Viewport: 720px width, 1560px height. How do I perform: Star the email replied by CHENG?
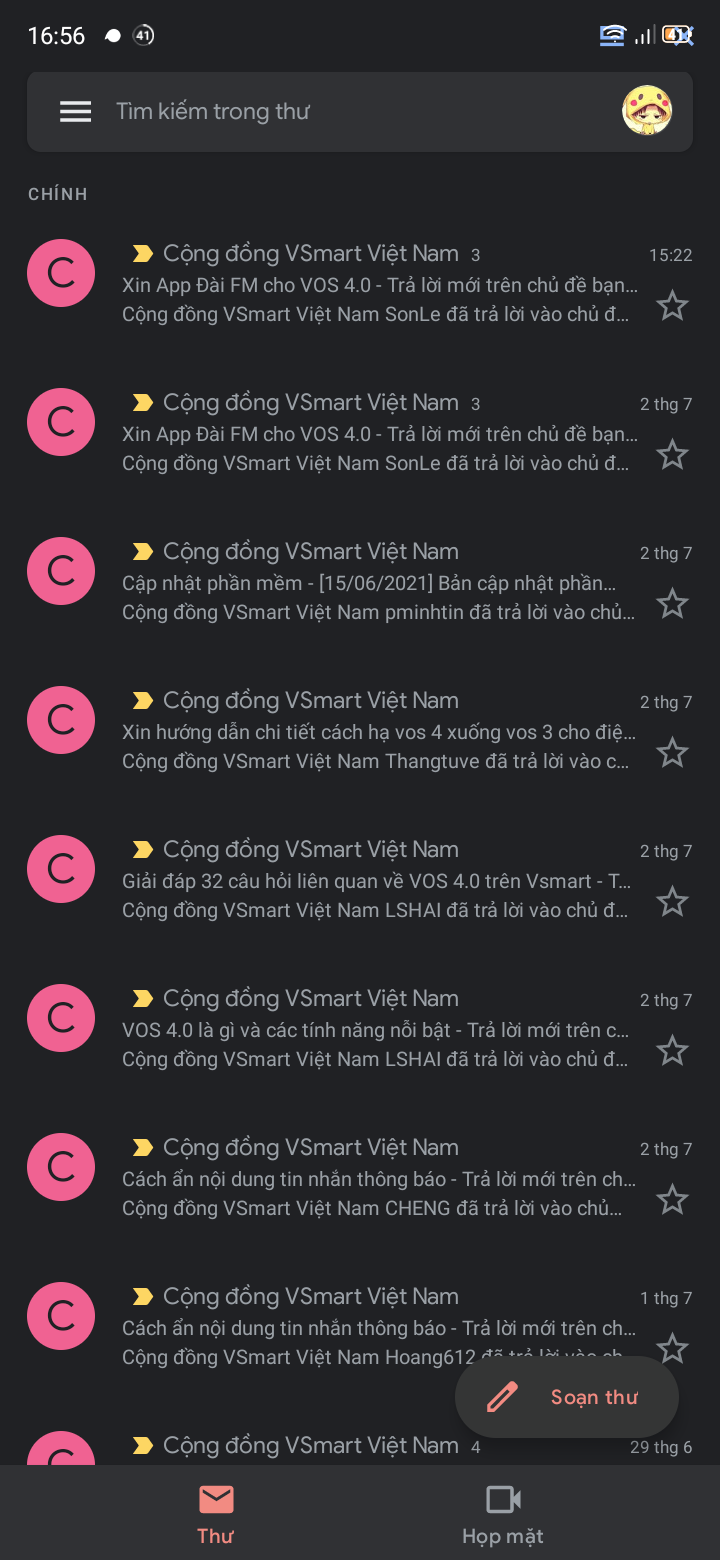[x=672, y=1200]
